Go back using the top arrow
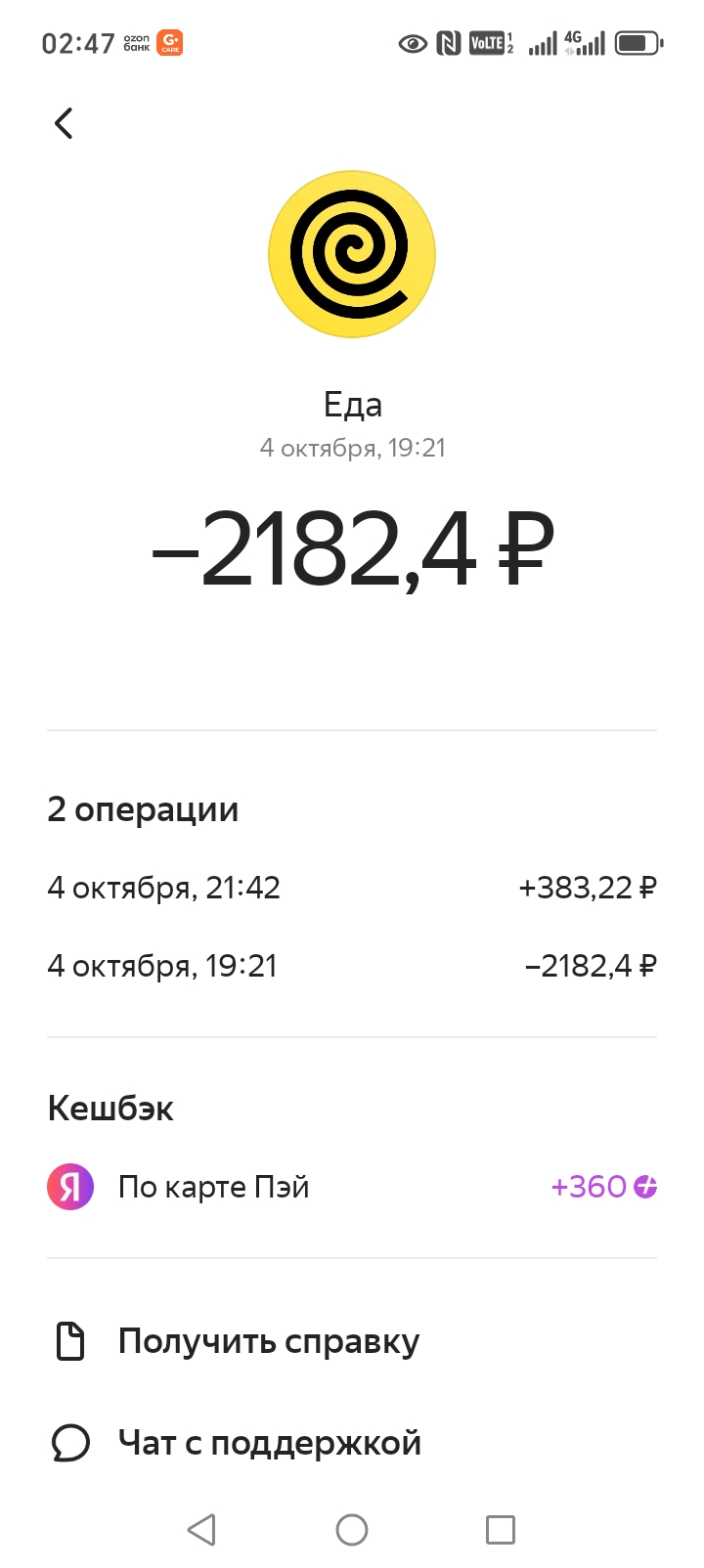Image resolution: width=704 pixels, height=1568 pixels. point(64,123)
